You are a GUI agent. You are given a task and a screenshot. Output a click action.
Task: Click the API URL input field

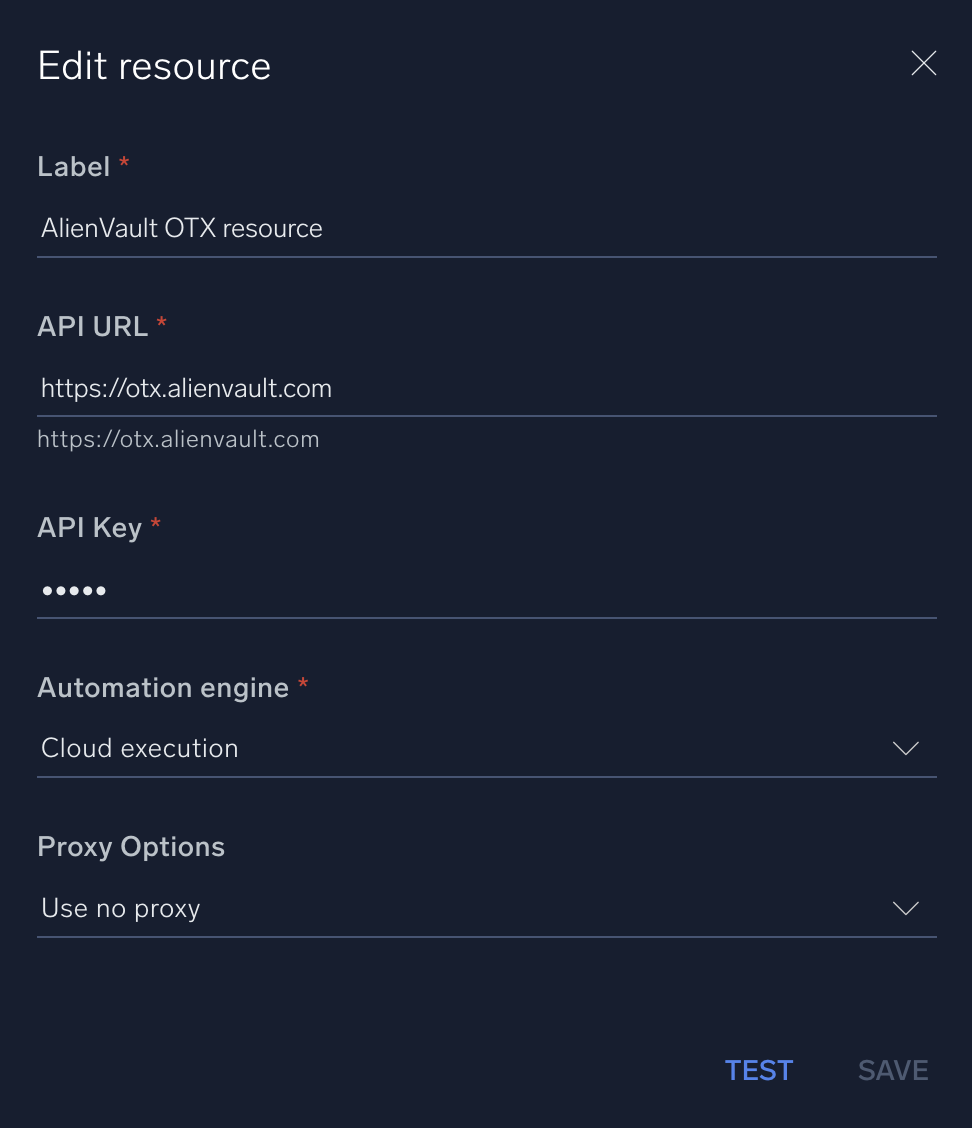(486, 388)
